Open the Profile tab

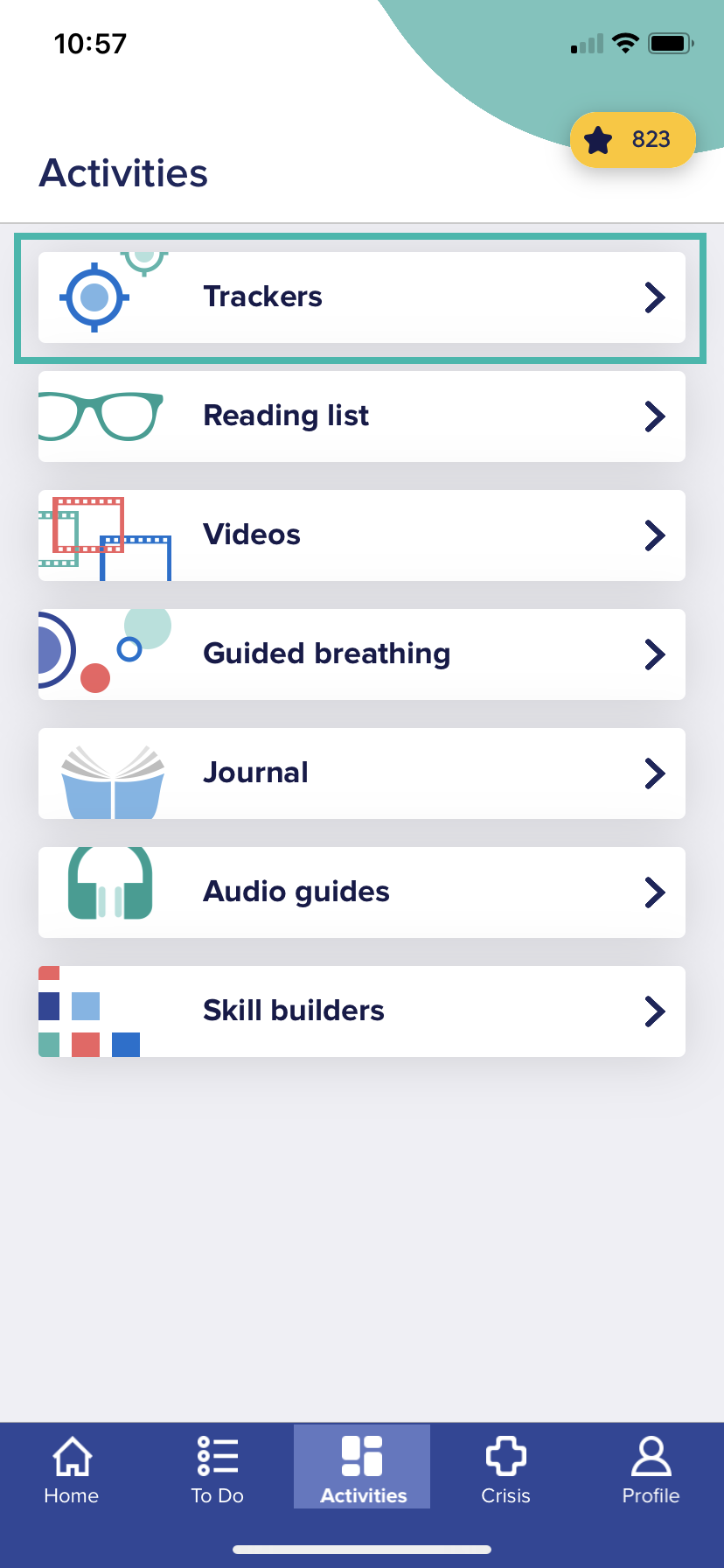(651, 1471)
